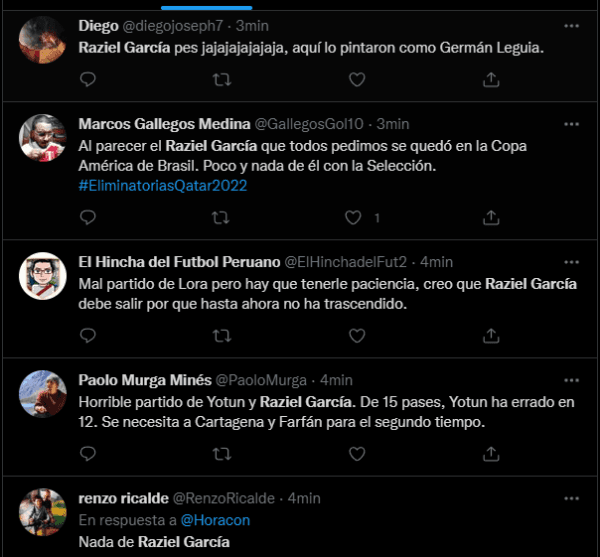Image resolution: width=600 pixels, height=557 pixels.
Task: Open renzo ricalde's profile picture
Action: pyautogui.click(x=42, y=510)
